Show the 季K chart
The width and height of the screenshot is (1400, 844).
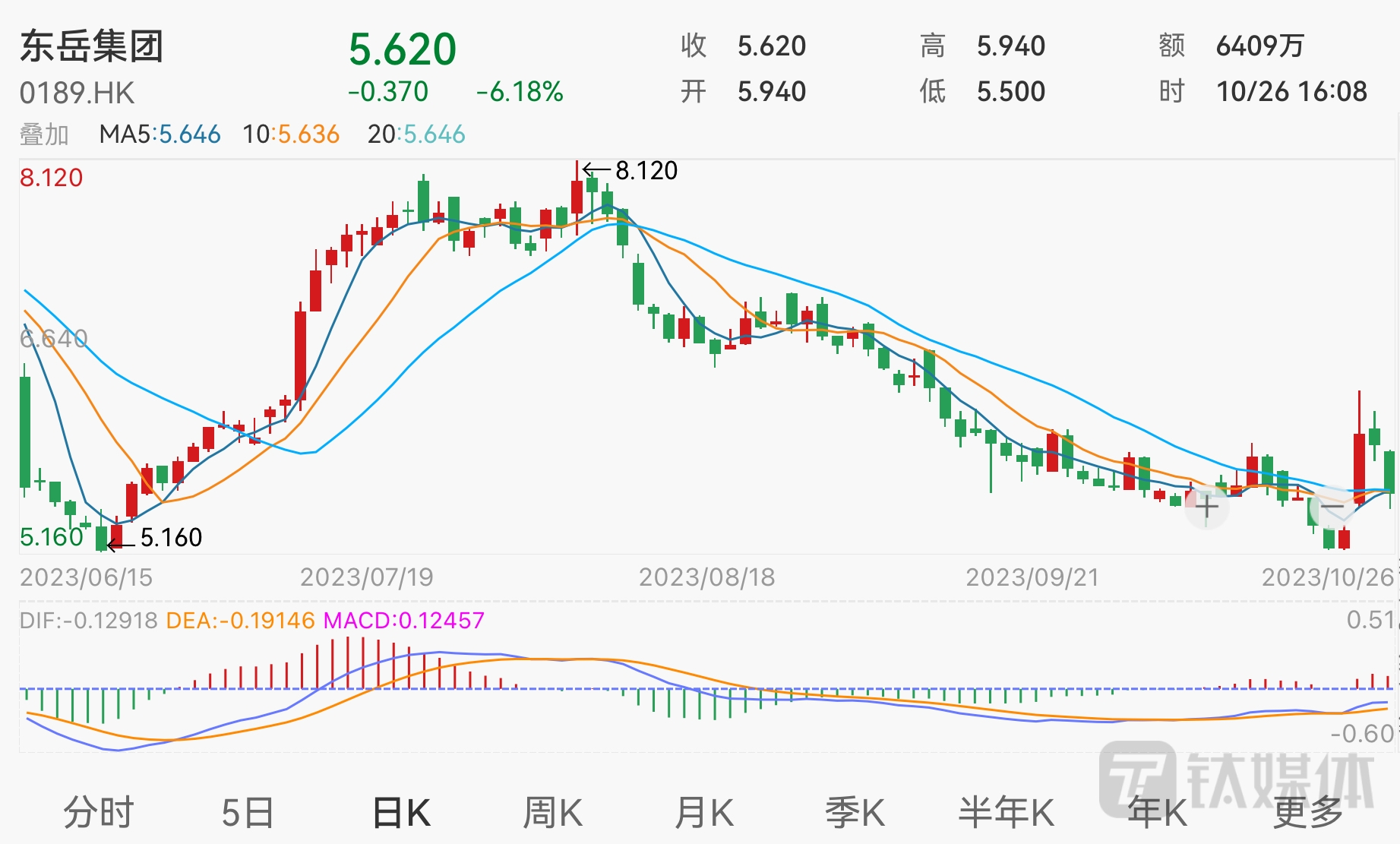click(x=855, y=812)
